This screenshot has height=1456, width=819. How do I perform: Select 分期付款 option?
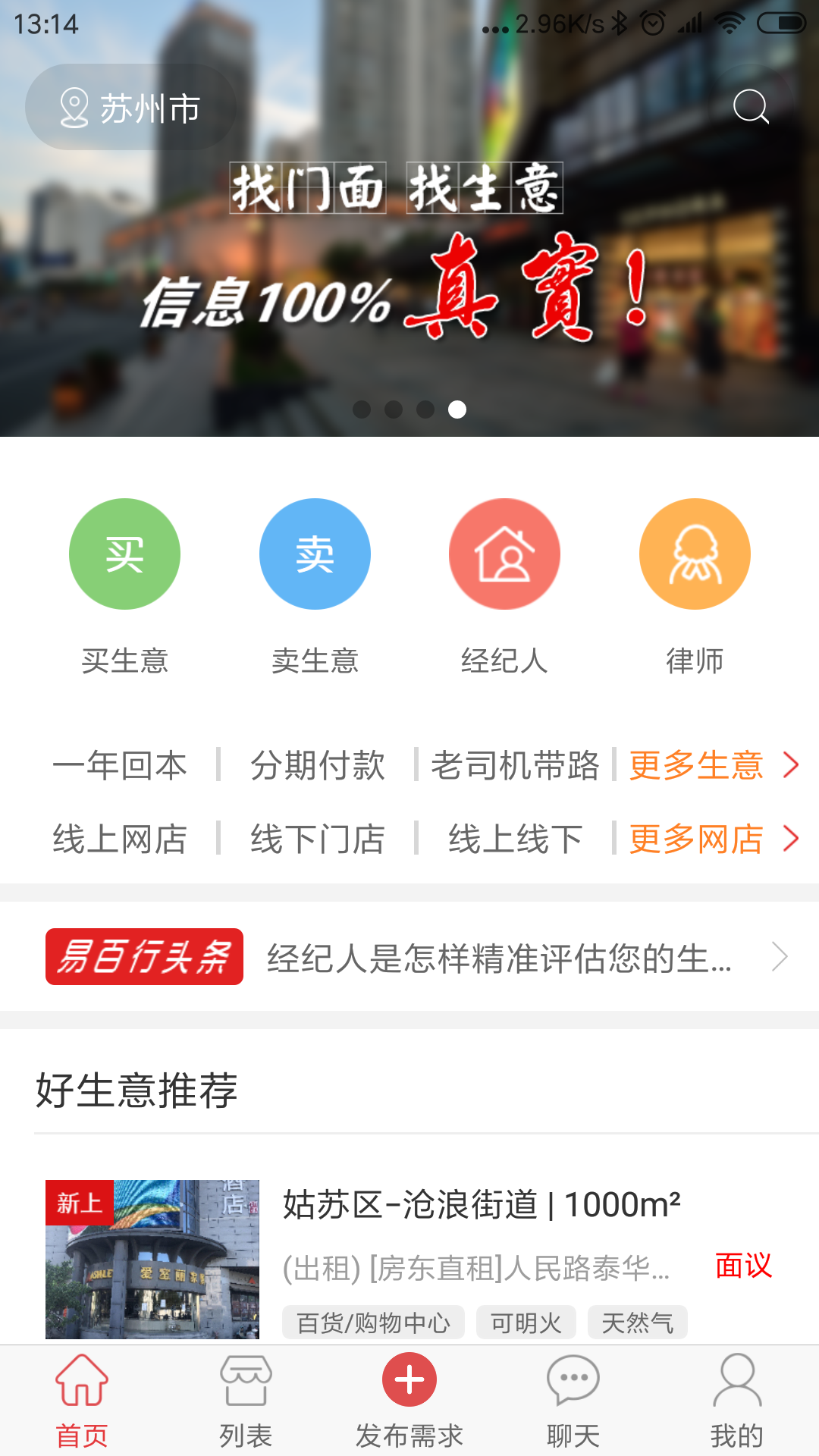318,765
